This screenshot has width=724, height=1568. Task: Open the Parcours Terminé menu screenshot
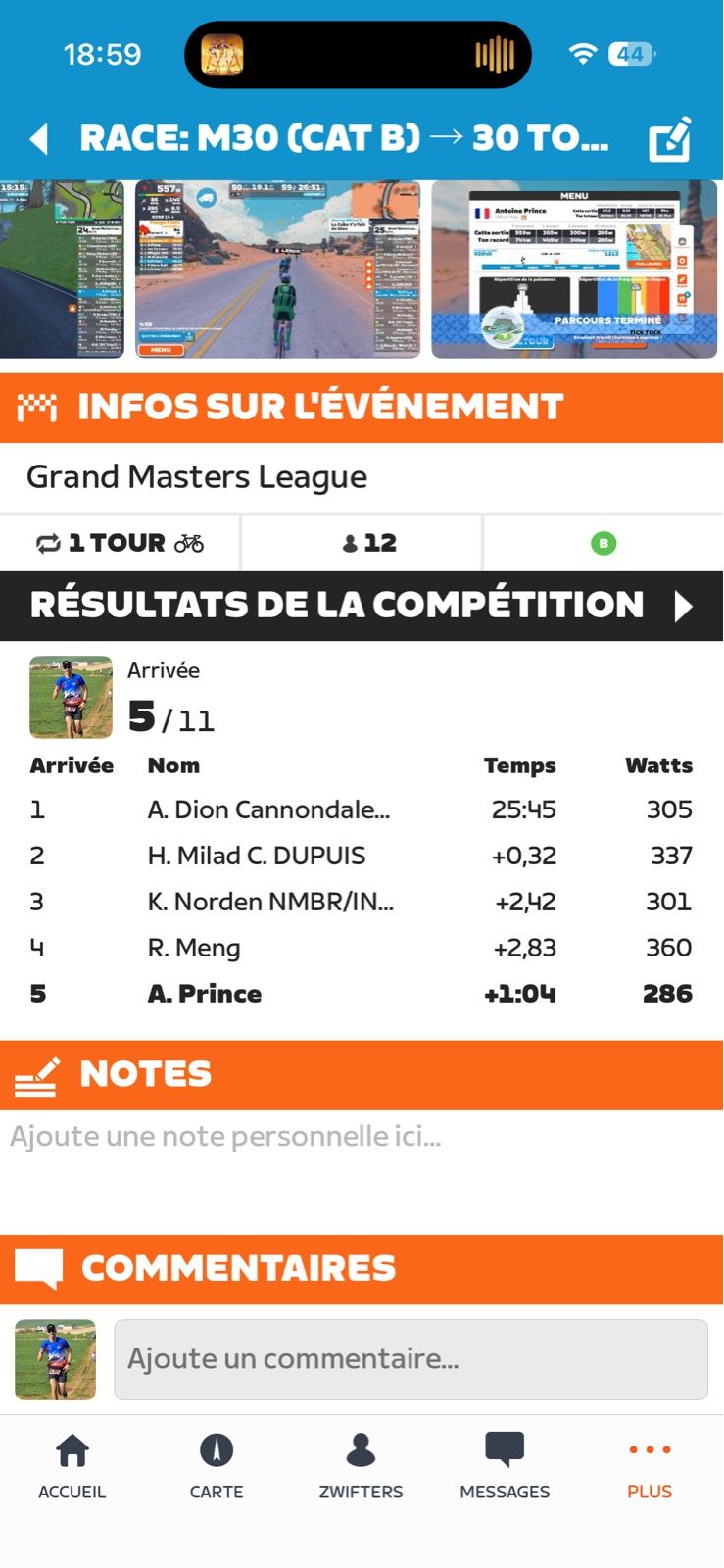coord(574,269)
